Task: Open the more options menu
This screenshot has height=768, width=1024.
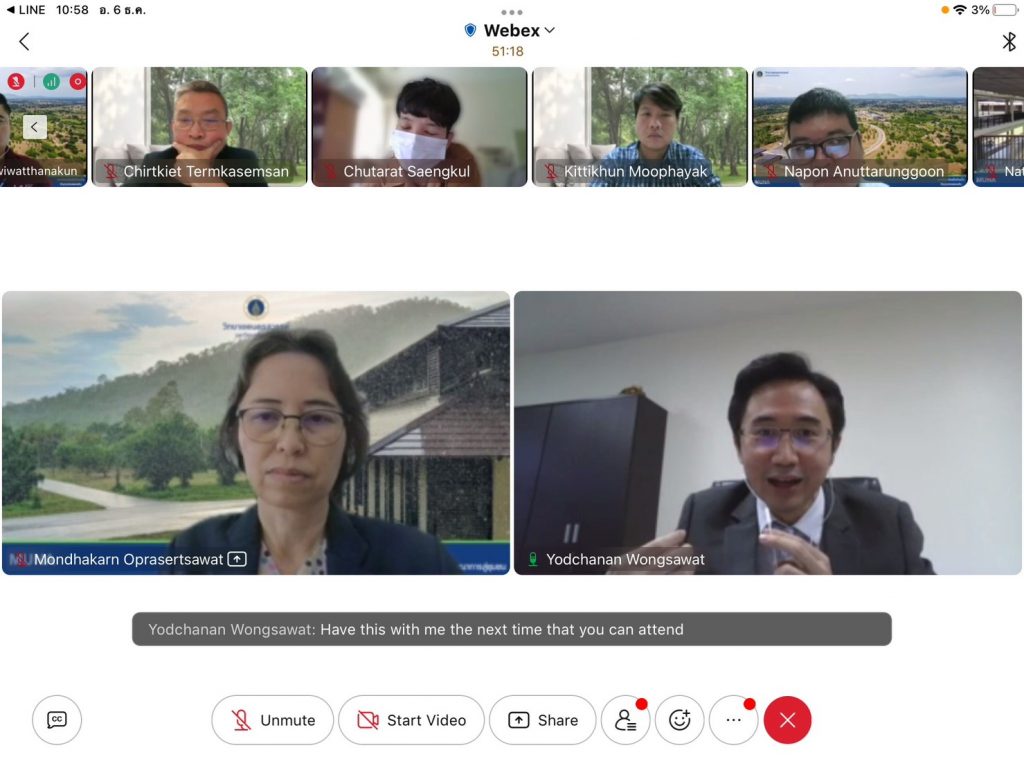Action: point(733,720)
